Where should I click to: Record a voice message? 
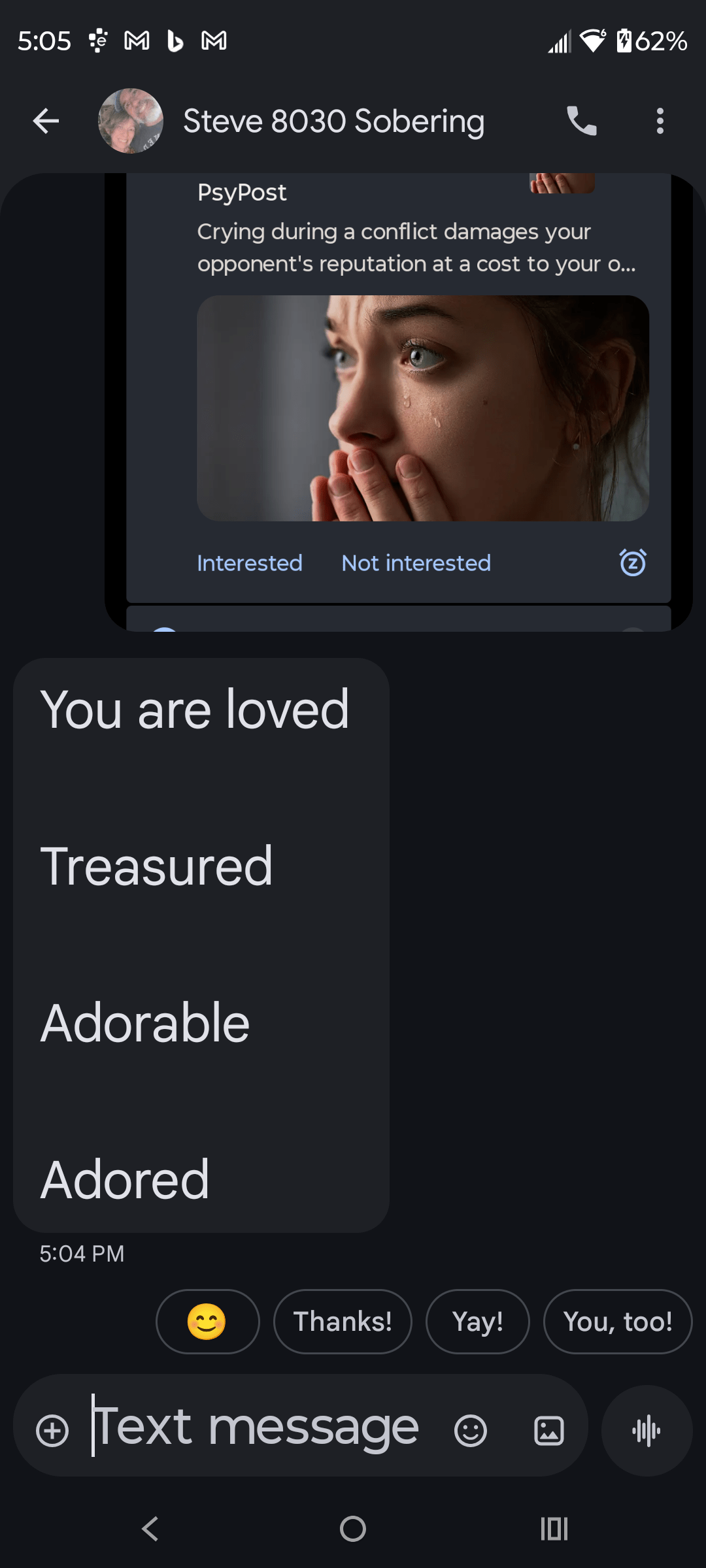[x=647, y=1431]
